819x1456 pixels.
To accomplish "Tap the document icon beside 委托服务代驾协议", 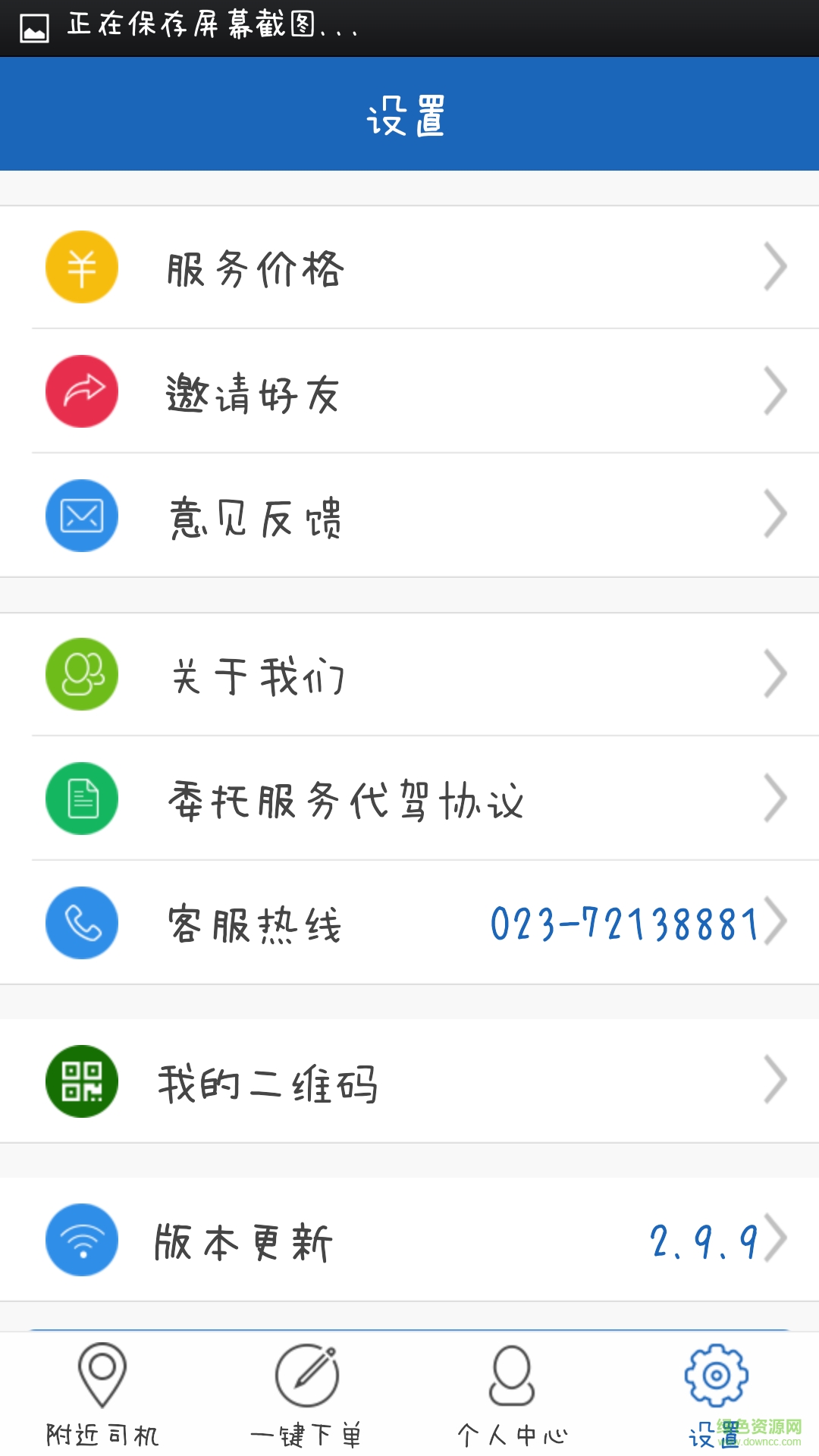I will coord(82,798).
